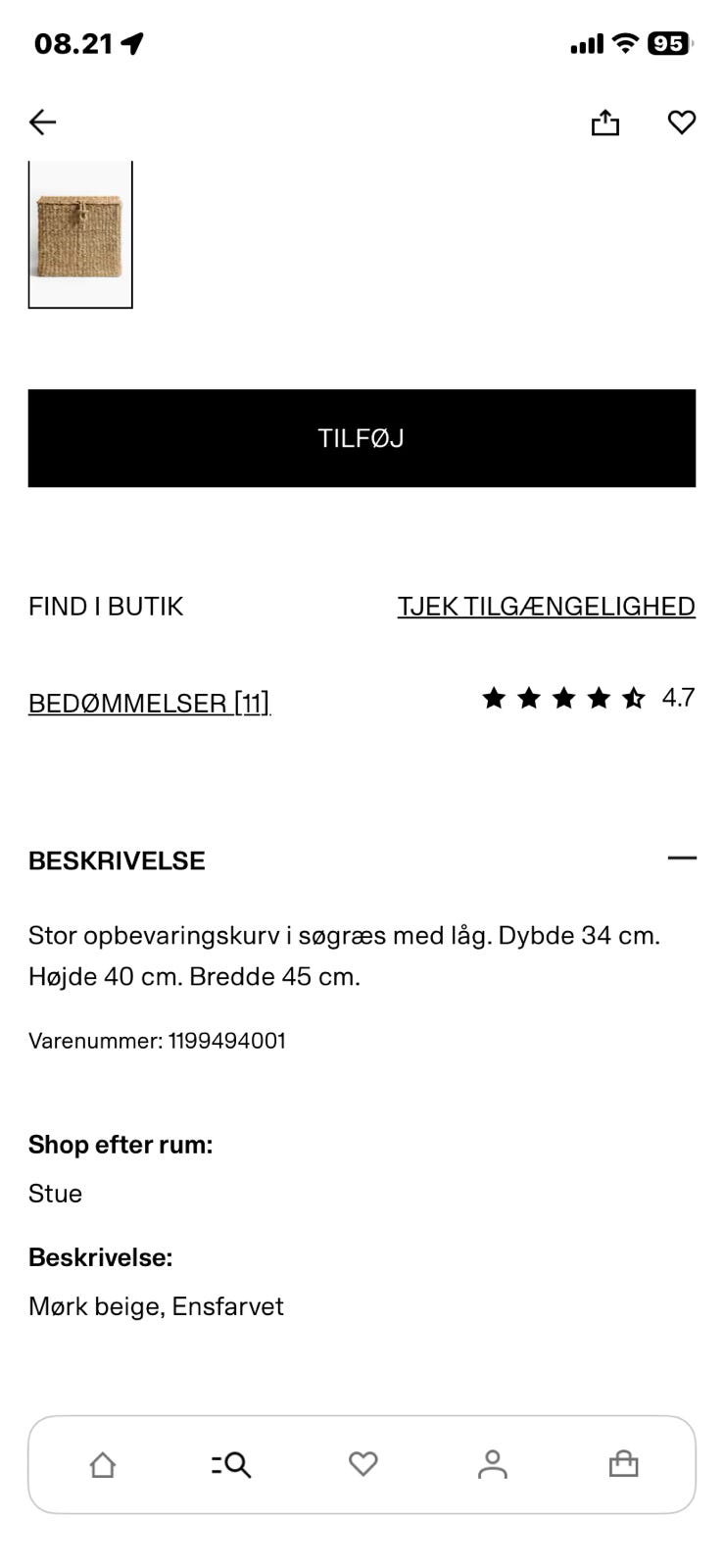This screenshot has width=724, height=1568.
Task: Select the seagrass basket thumbnail image
Action: 80,234
